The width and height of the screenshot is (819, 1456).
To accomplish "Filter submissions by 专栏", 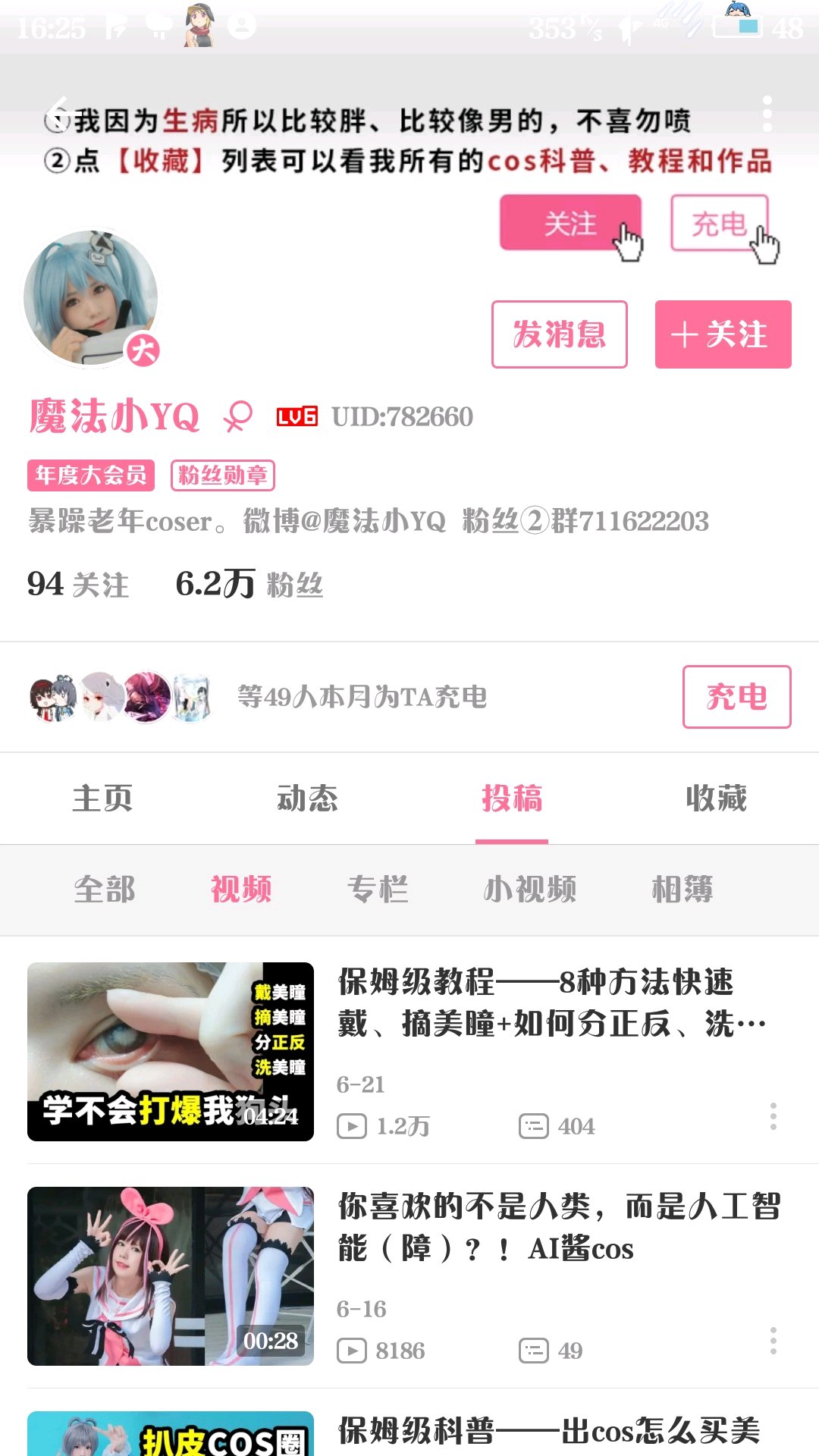I will pos(378,890).
